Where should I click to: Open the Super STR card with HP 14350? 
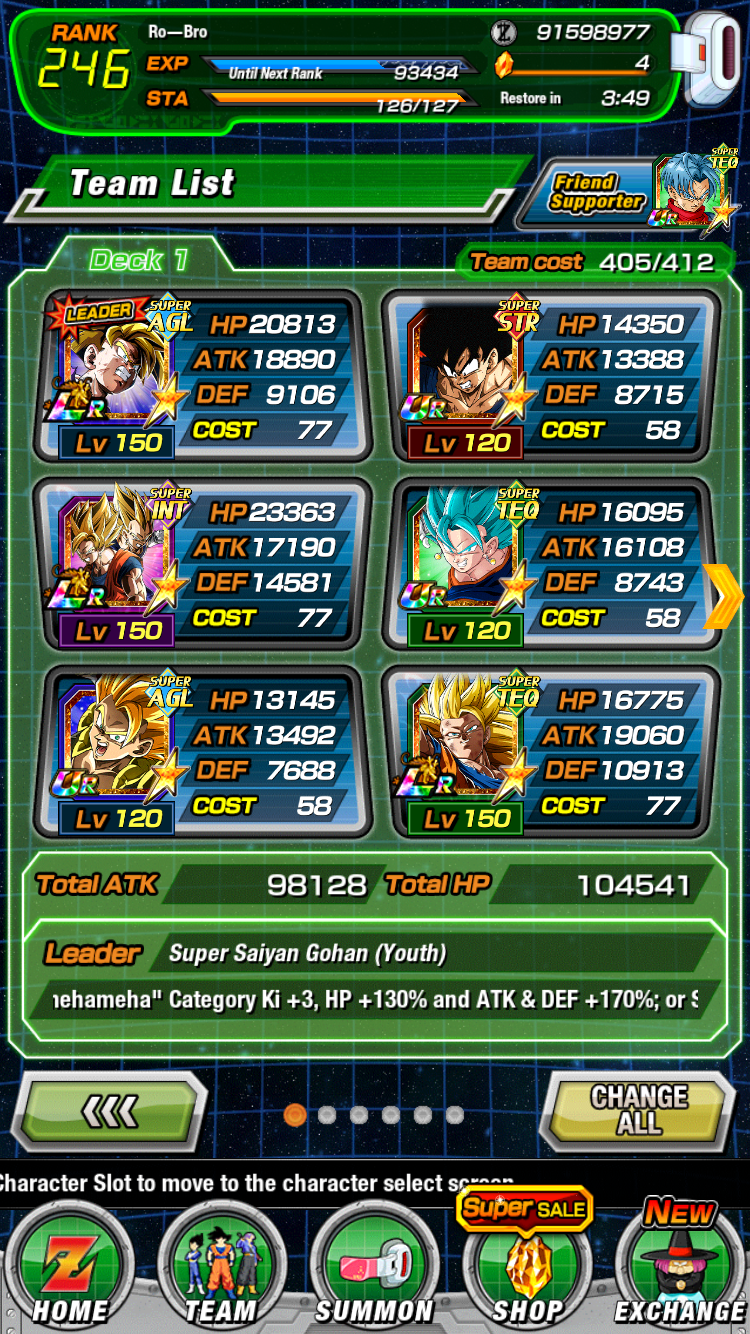click(x=551, y=375)
